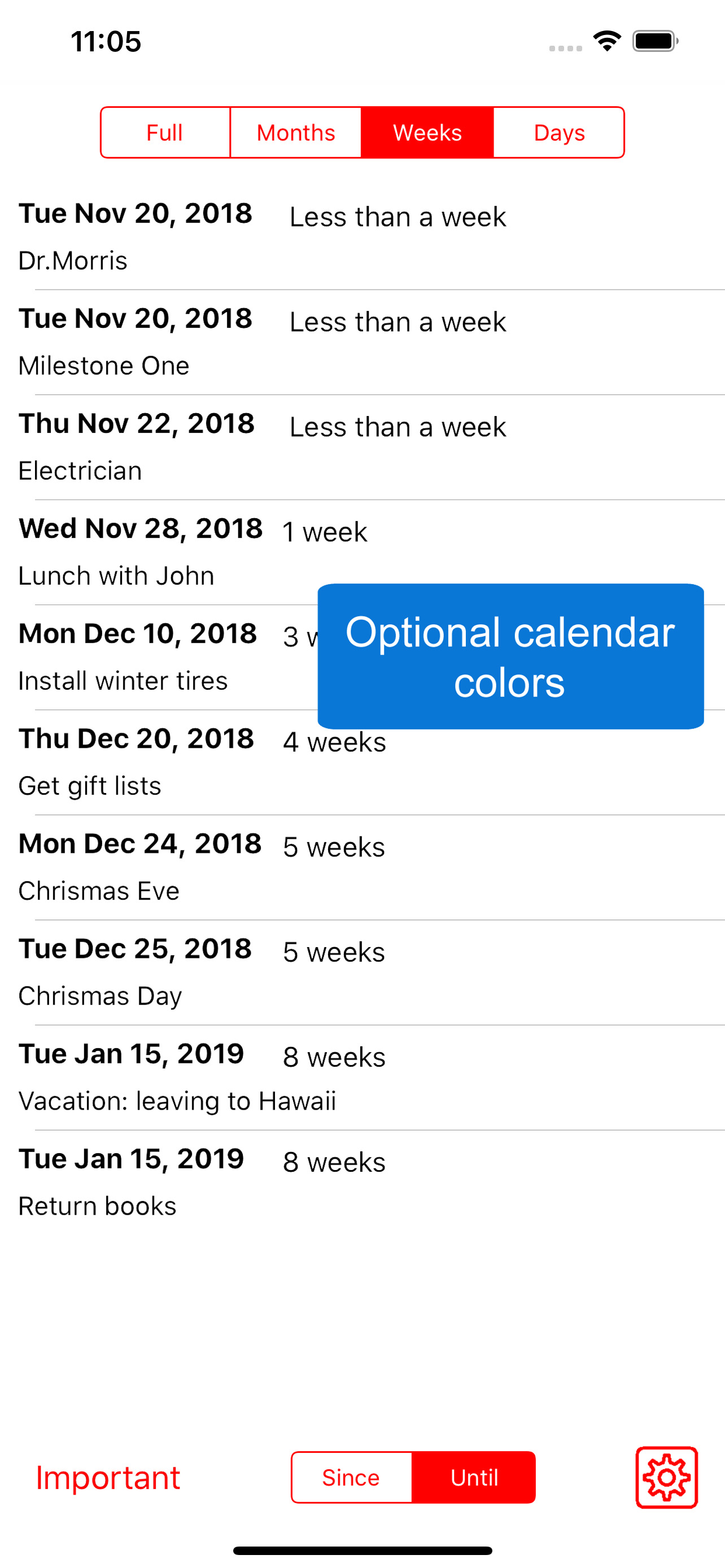The image size is (725, 1568).
Task: Toggle the Until option
Action: [474, 1477]
